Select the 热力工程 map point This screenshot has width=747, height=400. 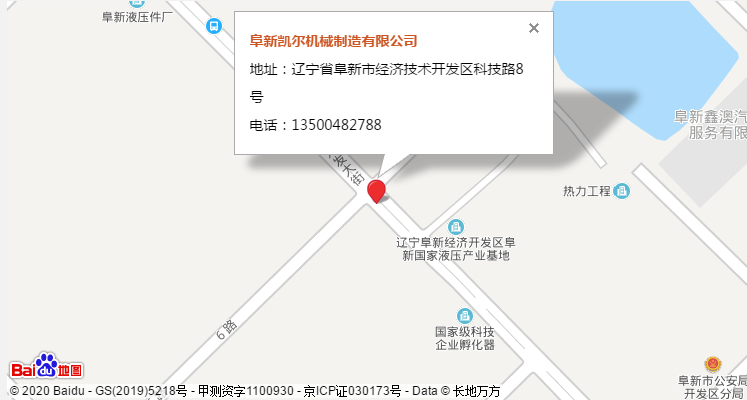(x=622, y=191)
